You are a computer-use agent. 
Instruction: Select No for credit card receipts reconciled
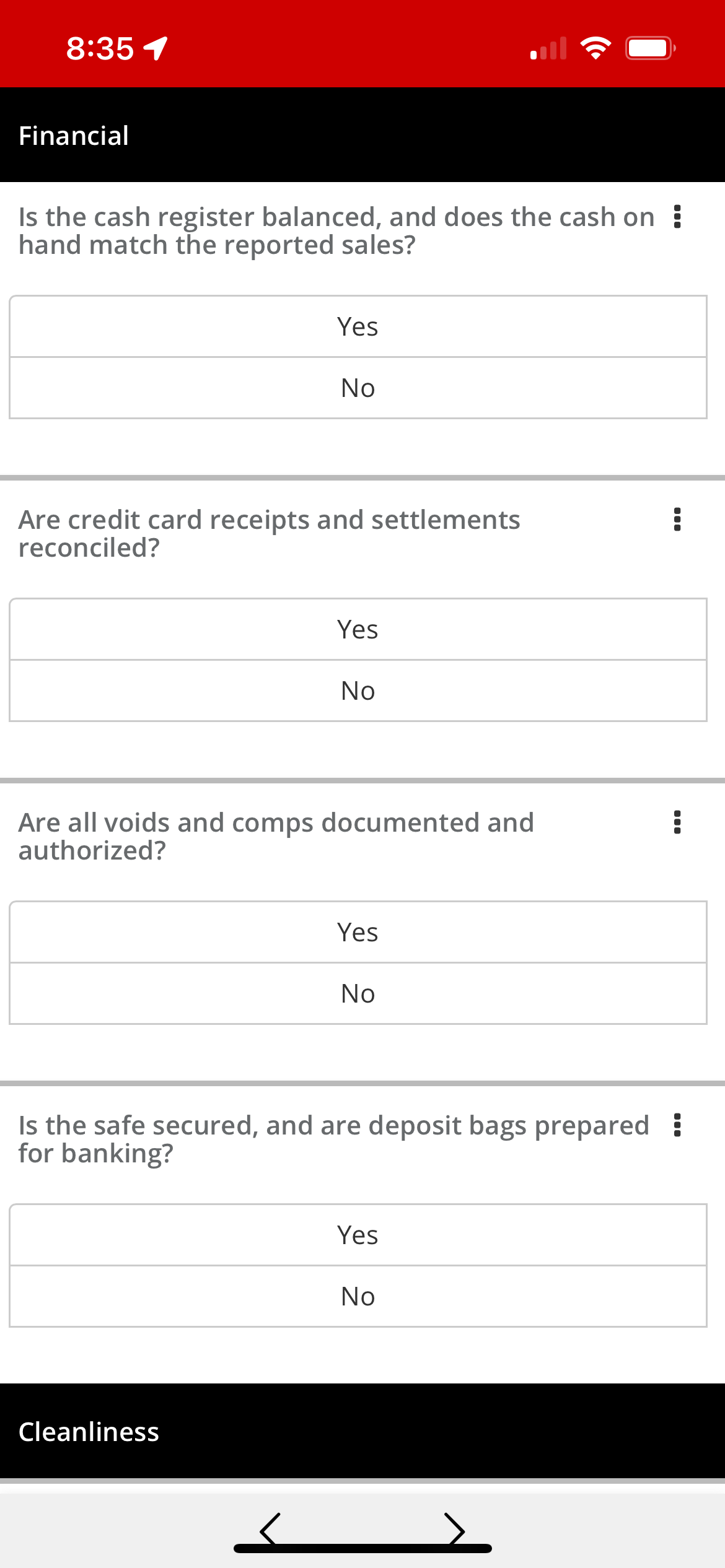coord(358,690)
